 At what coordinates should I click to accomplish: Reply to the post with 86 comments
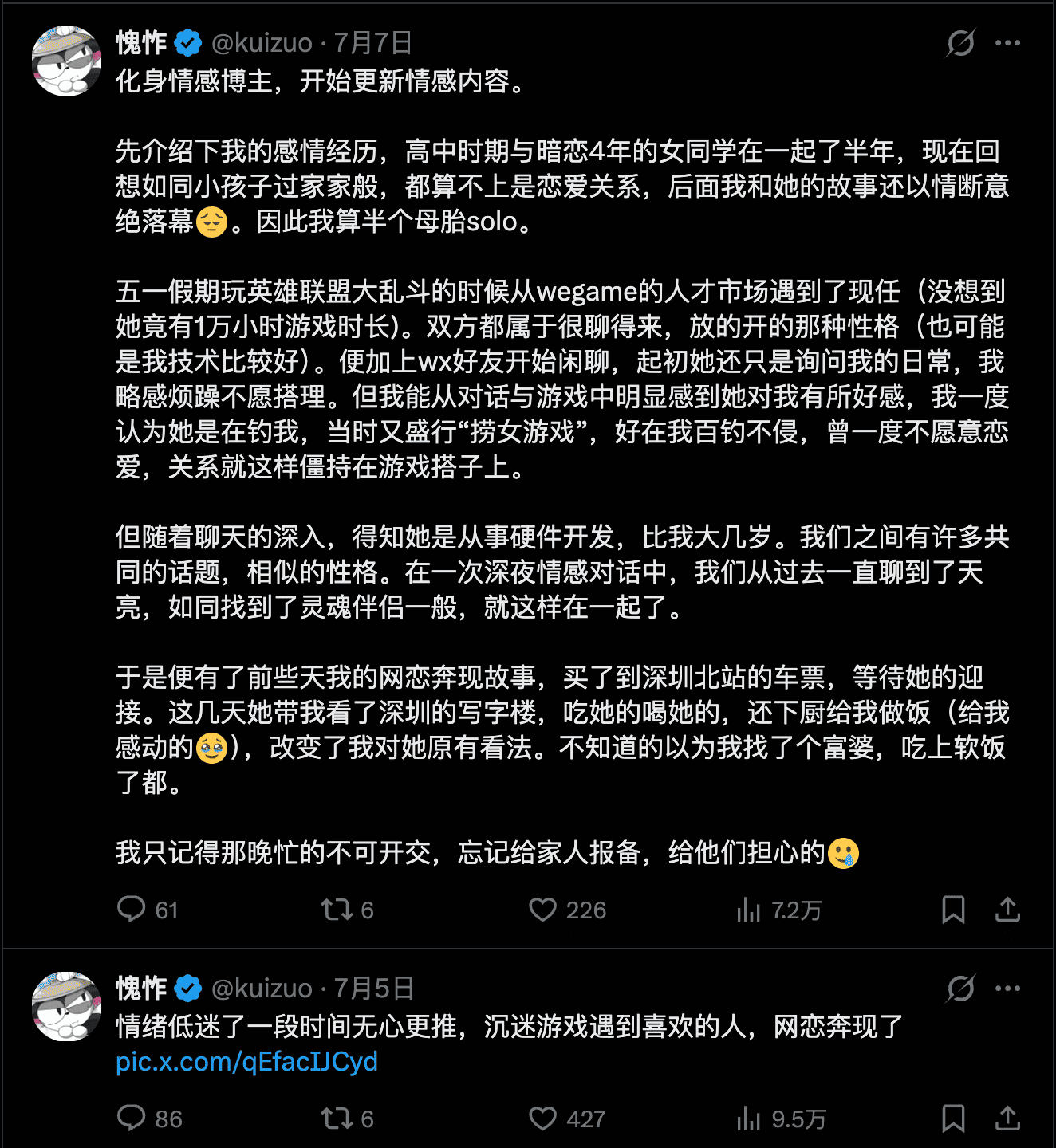pos(132,1119)
